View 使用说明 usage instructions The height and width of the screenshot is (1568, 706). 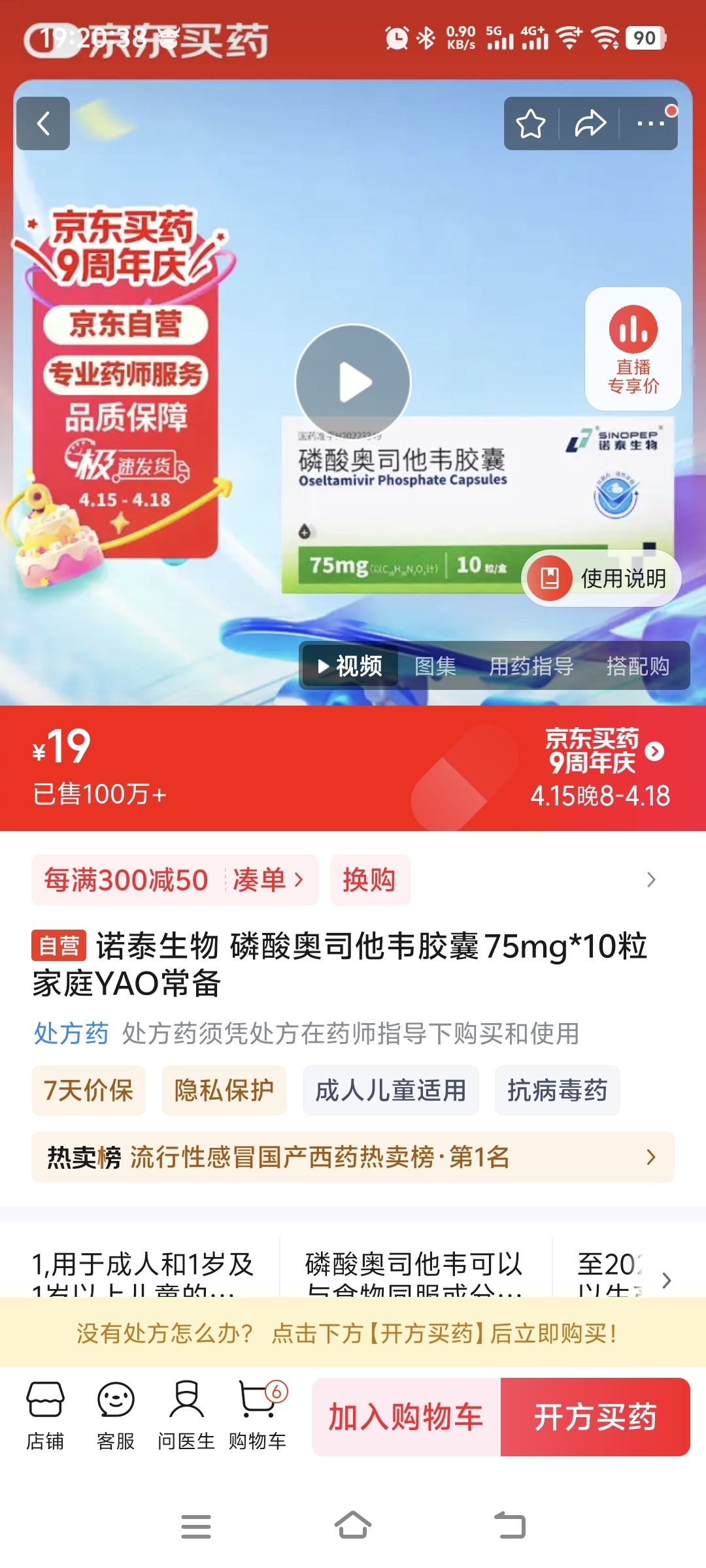click(x=602, y=578)
